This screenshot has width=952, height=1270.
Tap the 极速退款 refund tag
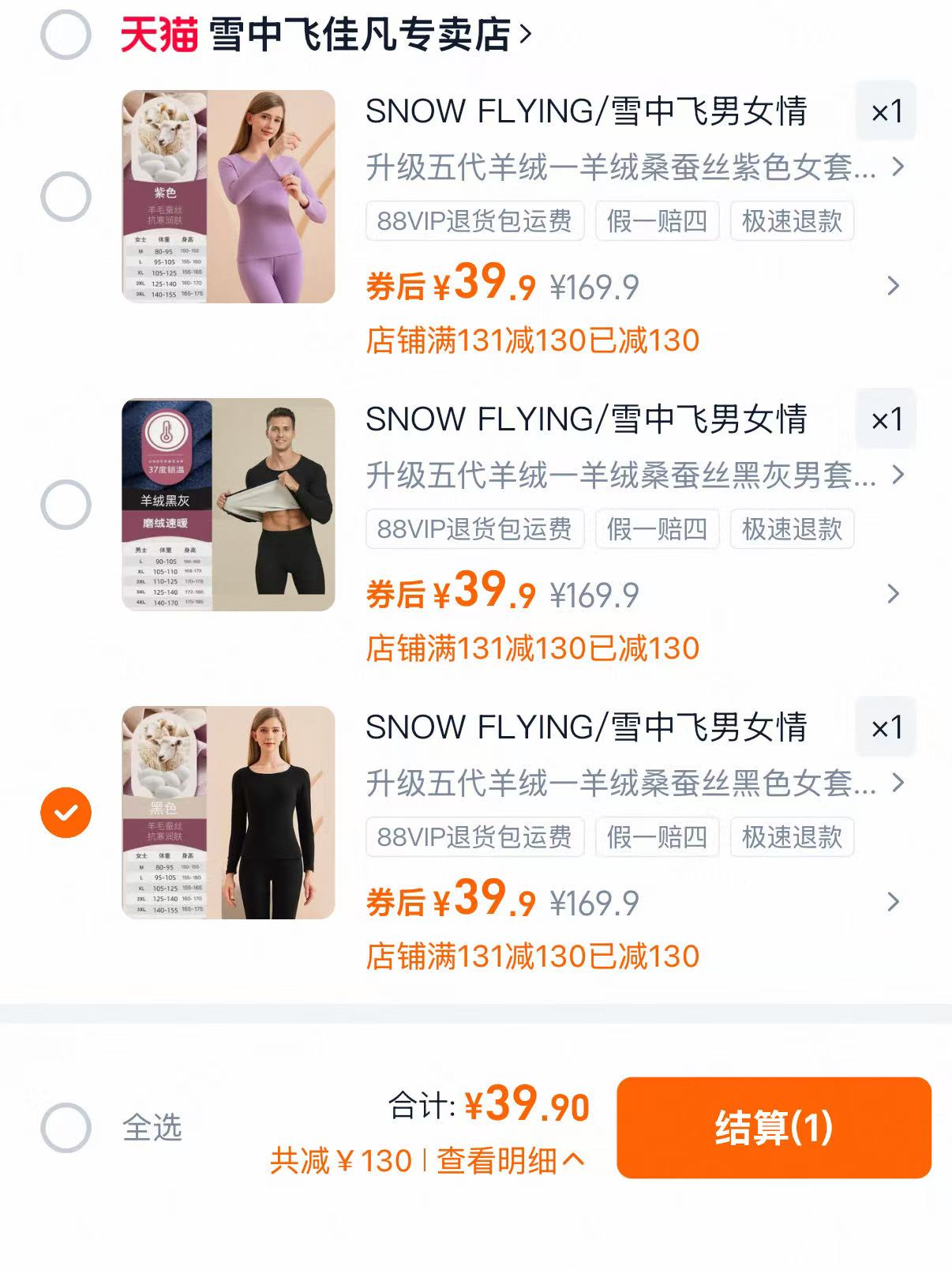[792, 221]
